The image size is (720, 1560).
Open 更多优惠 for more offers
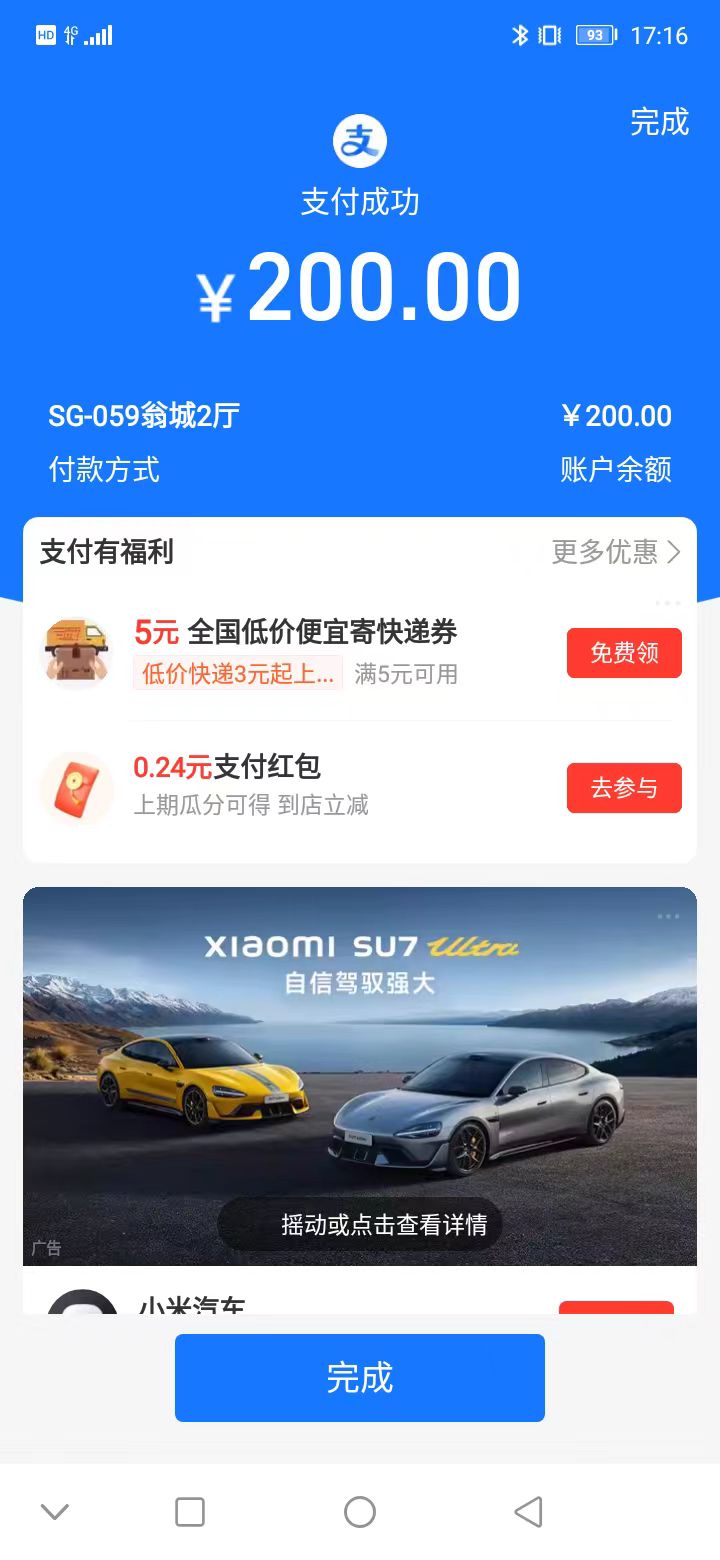point(615,552)
